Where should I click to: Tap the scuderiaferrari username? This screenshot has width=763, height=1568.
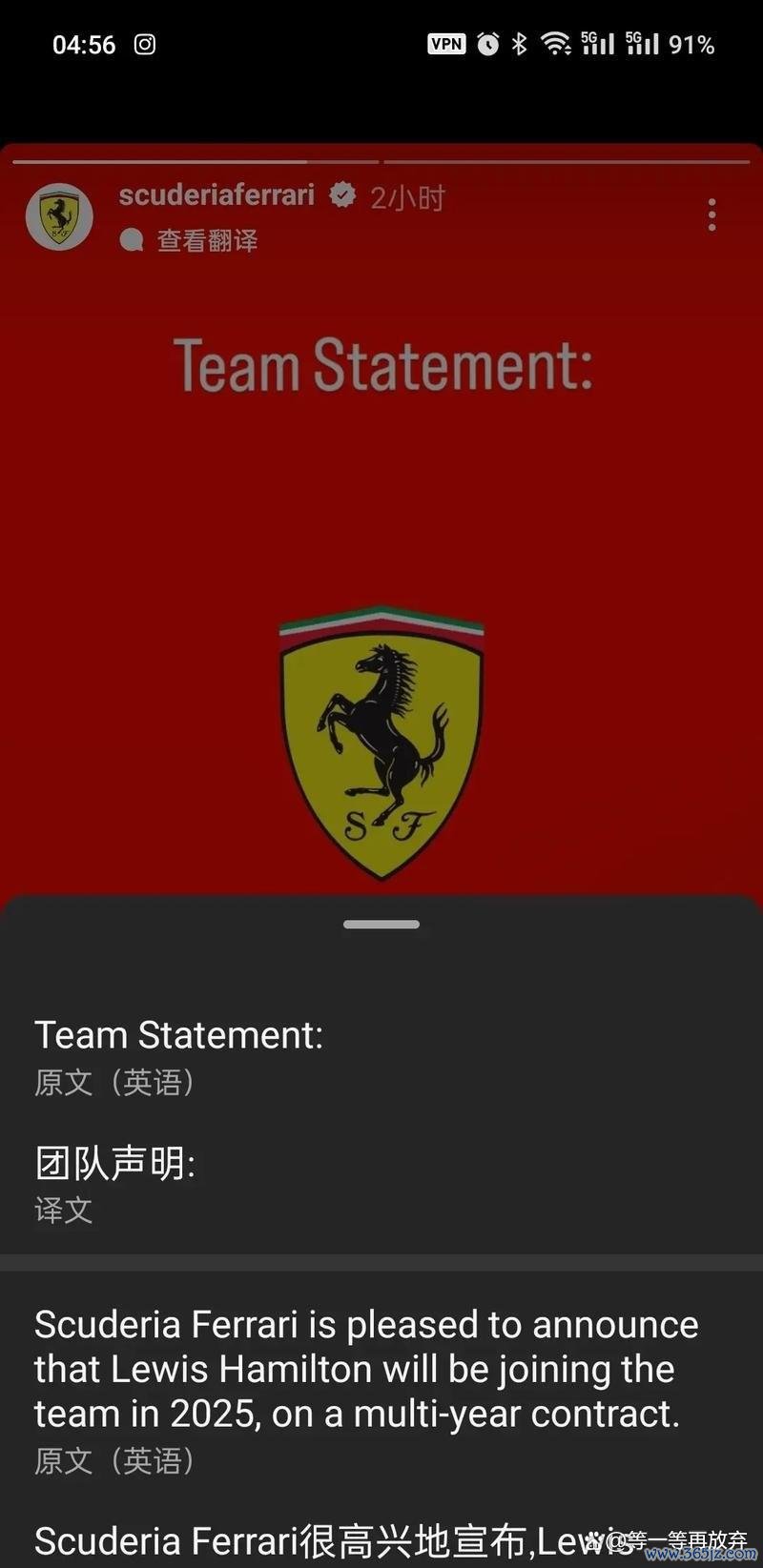tap(217, 195)
